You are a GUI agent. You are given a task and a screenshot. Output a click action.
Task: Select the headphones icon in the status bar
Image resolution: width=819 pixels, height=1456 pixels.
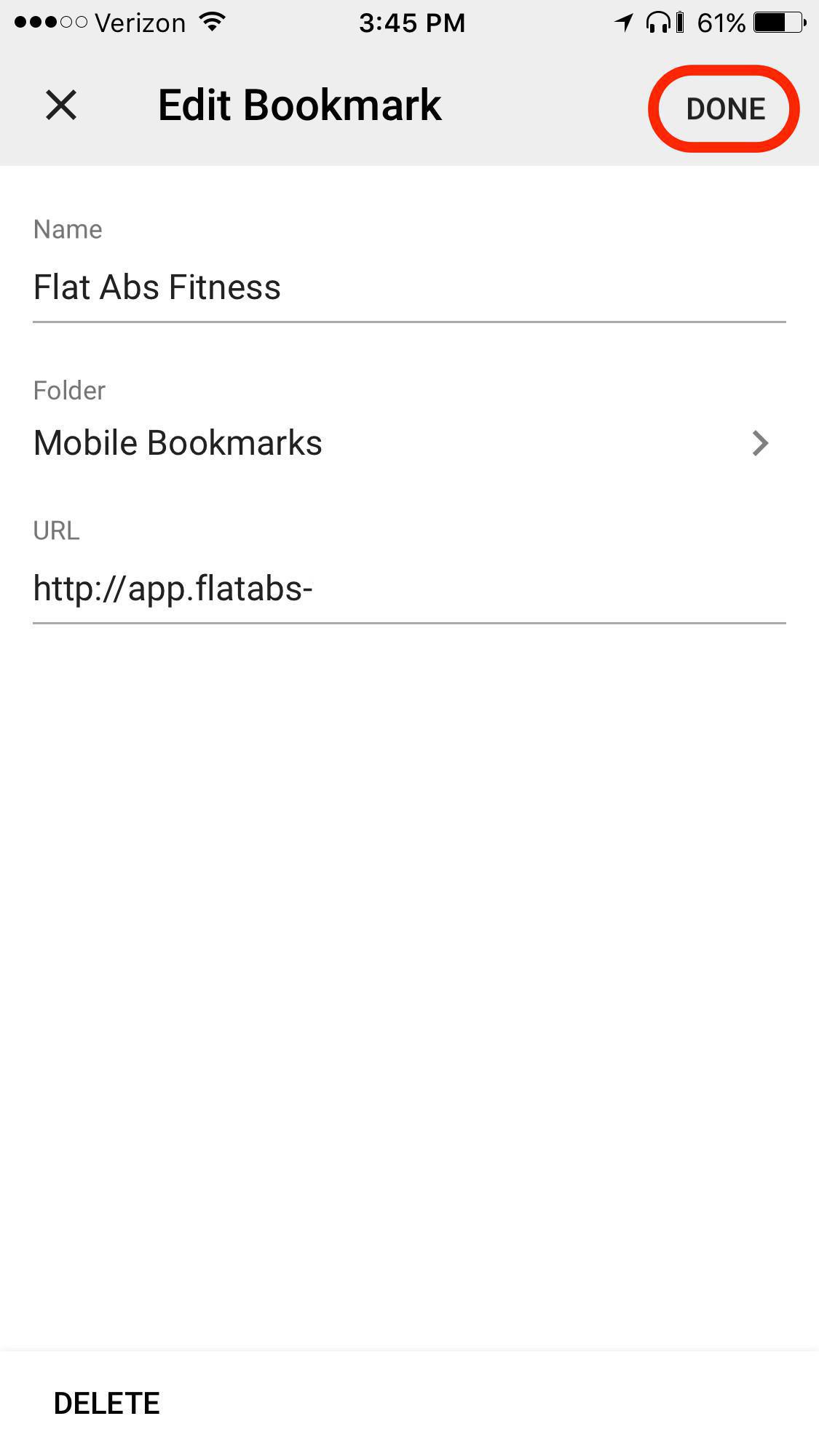pyautogui.click(x=657, y=23)
